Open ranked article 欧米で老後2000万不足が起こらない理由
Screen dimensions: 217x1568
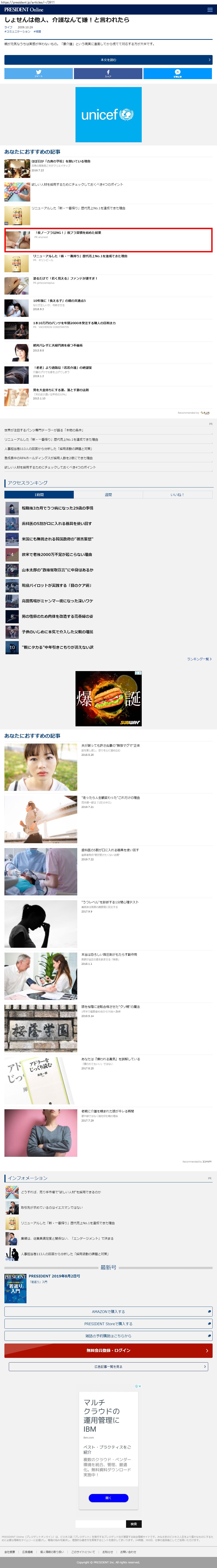pyautogui.click(x=57, y=554)
